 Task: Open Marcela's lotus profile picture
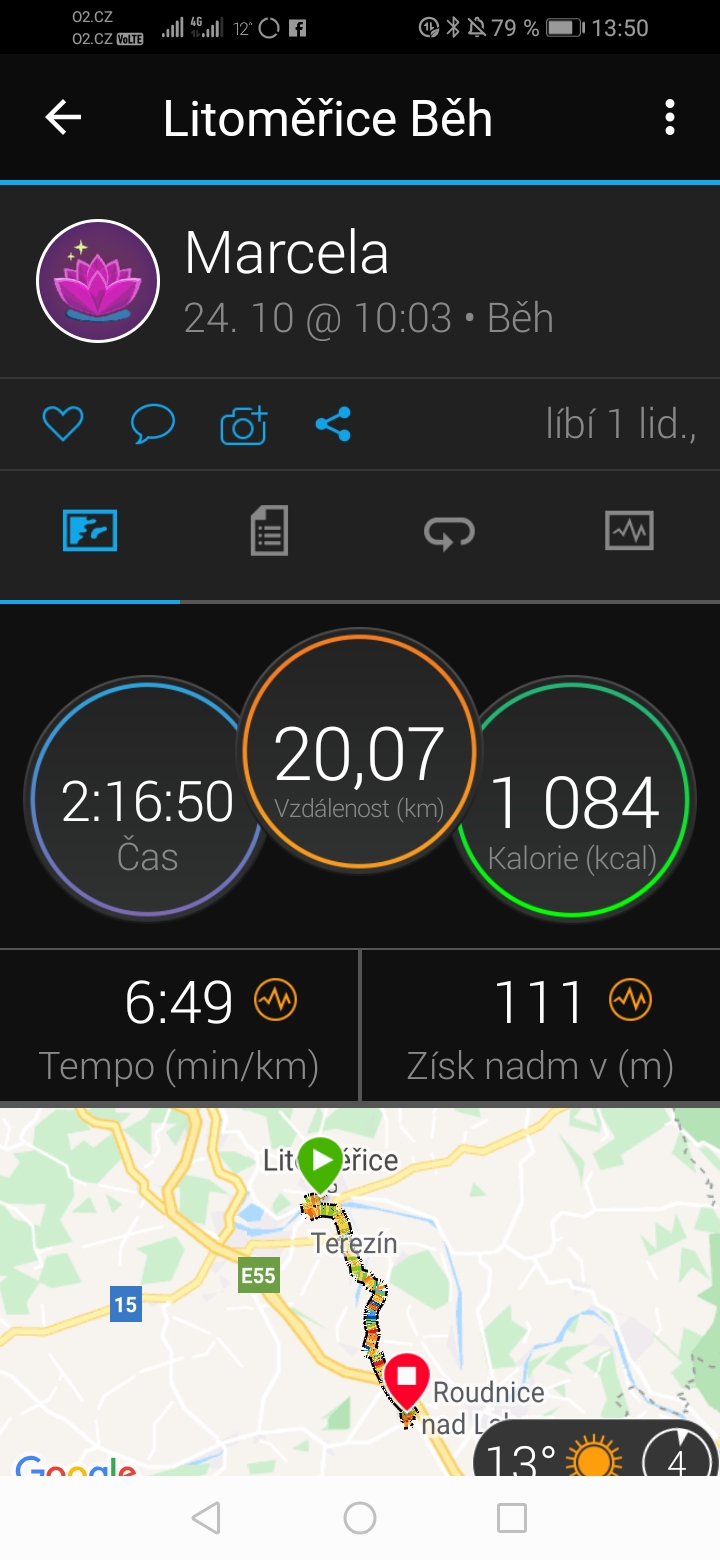[x=98, y=281]
